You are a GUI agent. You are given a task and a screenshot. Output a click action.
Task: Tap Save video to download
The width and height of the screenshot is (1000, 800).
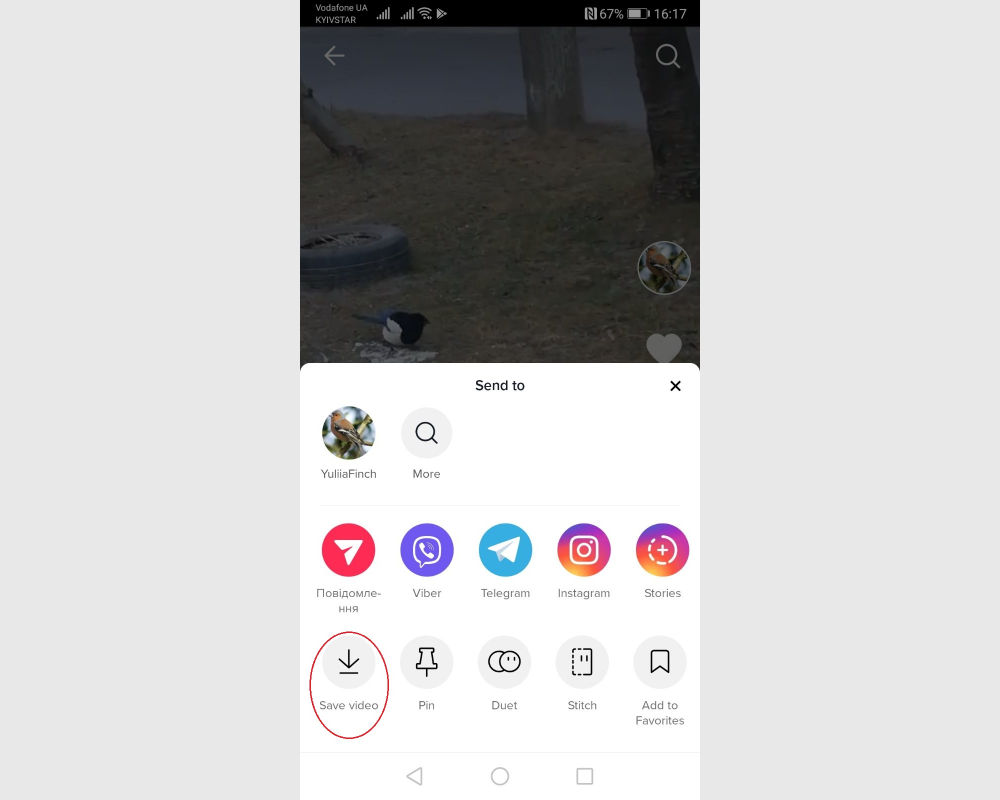pyautogui.click(x=348, y=662)
